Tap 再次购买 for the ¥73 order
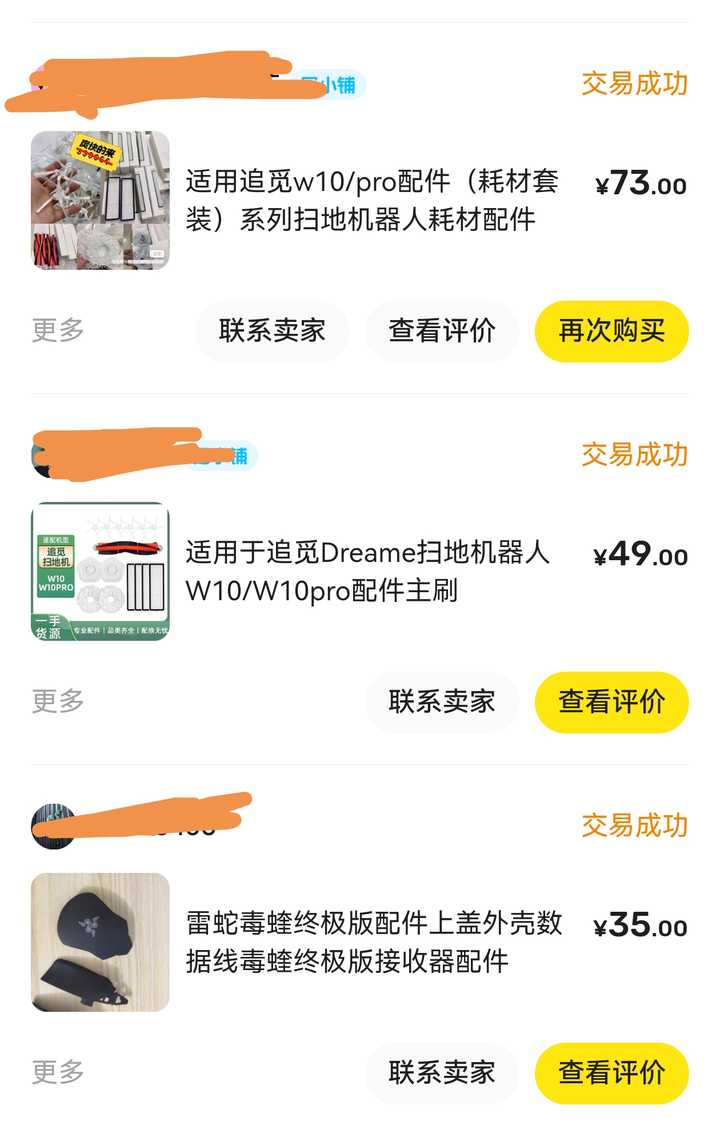 [611, 331]
